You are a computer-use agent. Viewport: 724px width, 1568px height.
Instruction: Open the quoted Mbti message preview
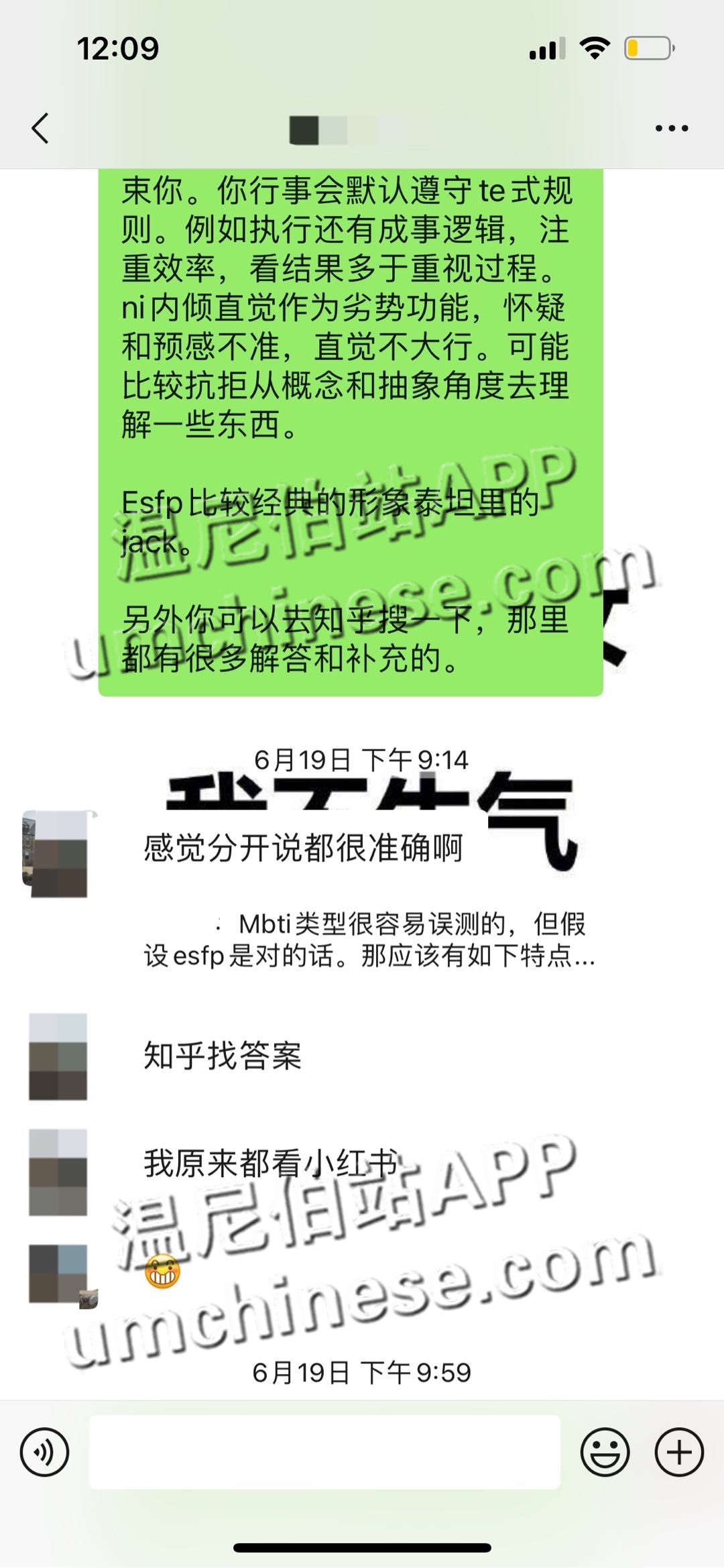click(369, 940)
